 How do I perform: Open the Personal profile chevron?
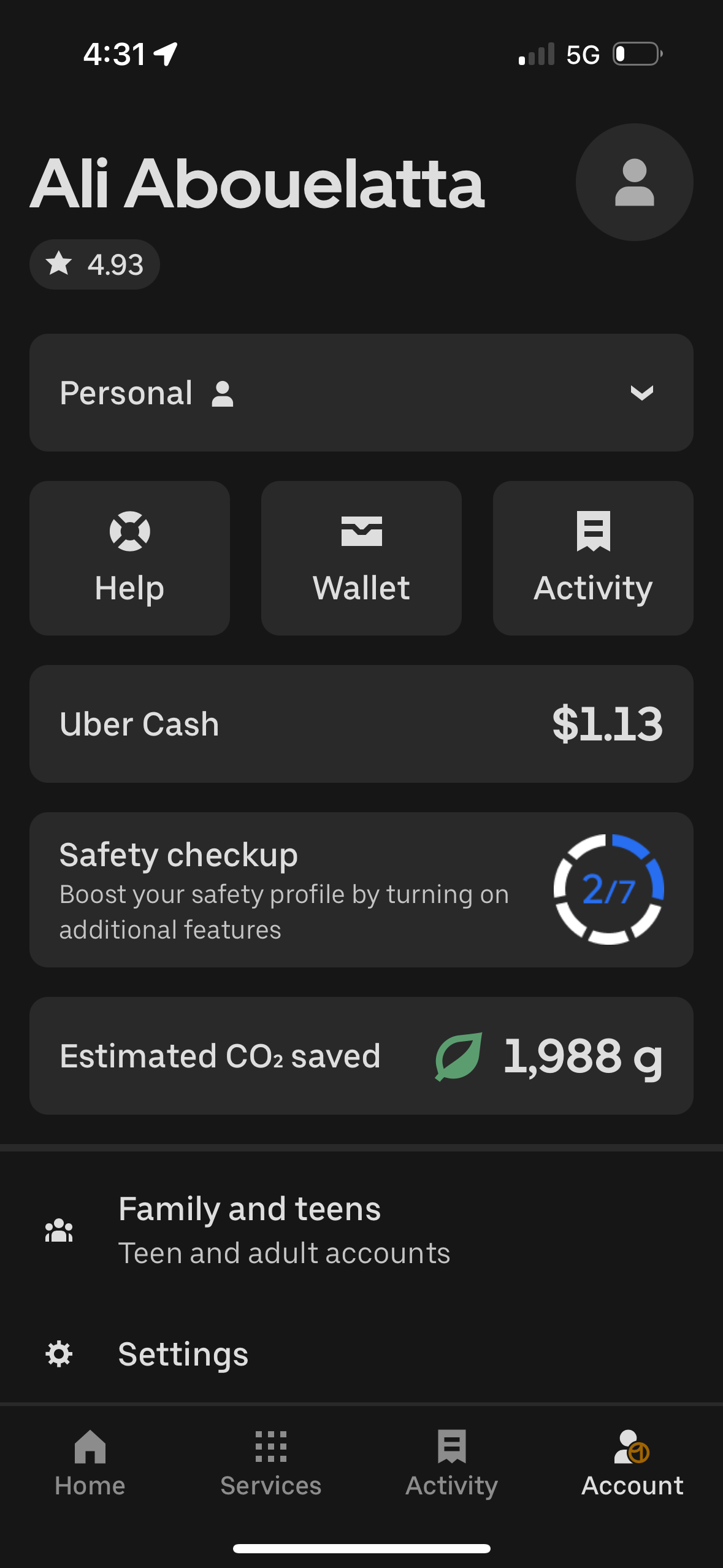641,393
